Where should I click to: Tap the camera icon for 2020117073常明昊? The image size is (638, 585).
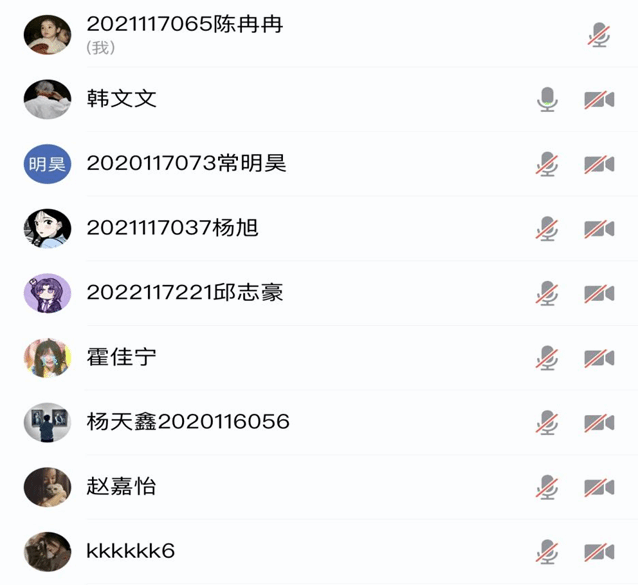coord(598,164)
